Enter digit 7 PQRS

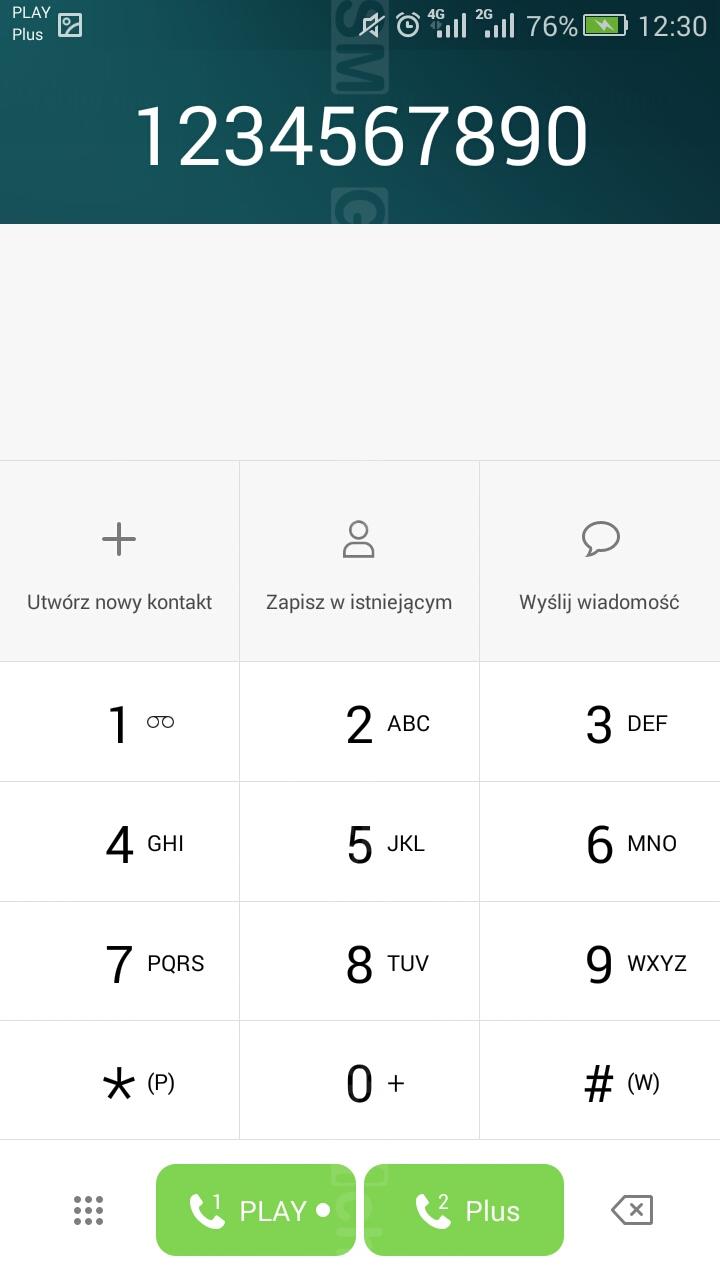pos(119,961)
